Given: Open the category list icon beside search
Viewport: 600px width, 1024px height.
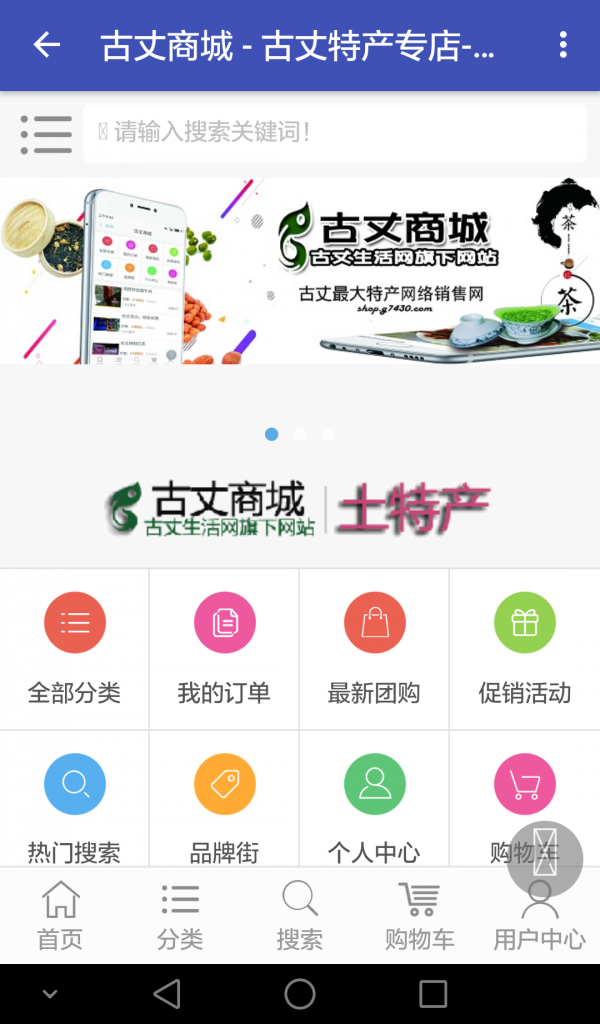Looking at the screenshot, I should [45, 133].
